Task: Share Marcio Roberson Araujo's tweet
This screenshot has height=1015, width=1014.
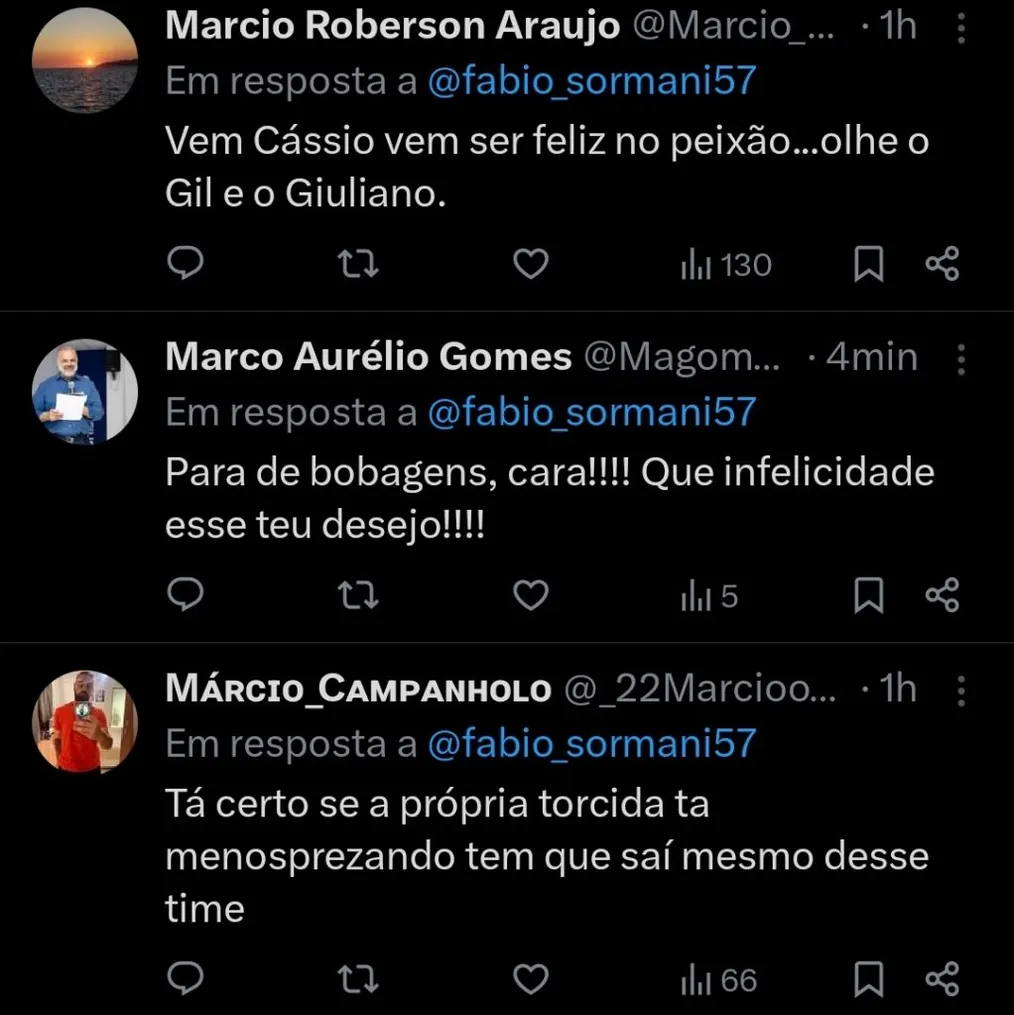Action: [x=941, y=264]
